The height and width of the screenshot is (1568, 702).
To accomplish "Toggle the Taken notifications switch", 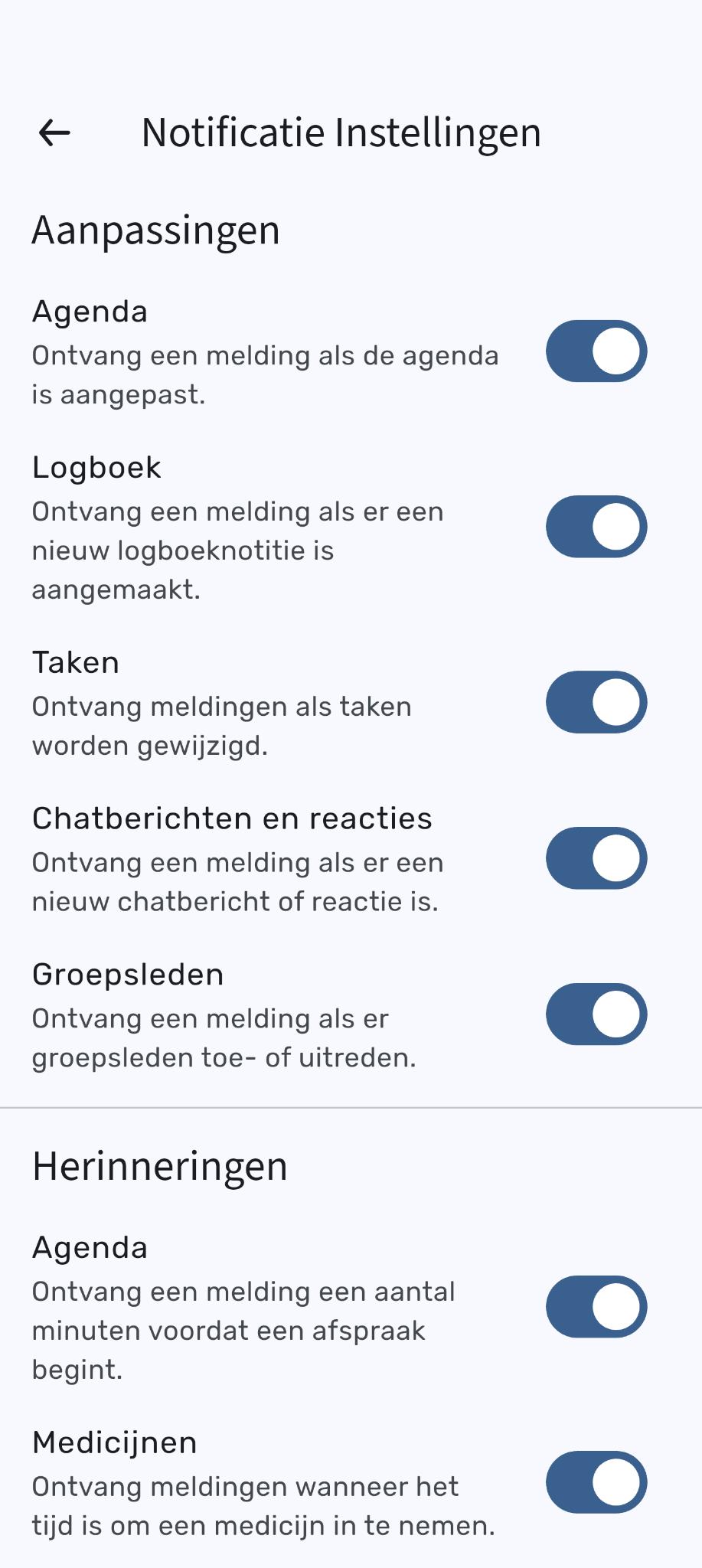I will point(596,702).
